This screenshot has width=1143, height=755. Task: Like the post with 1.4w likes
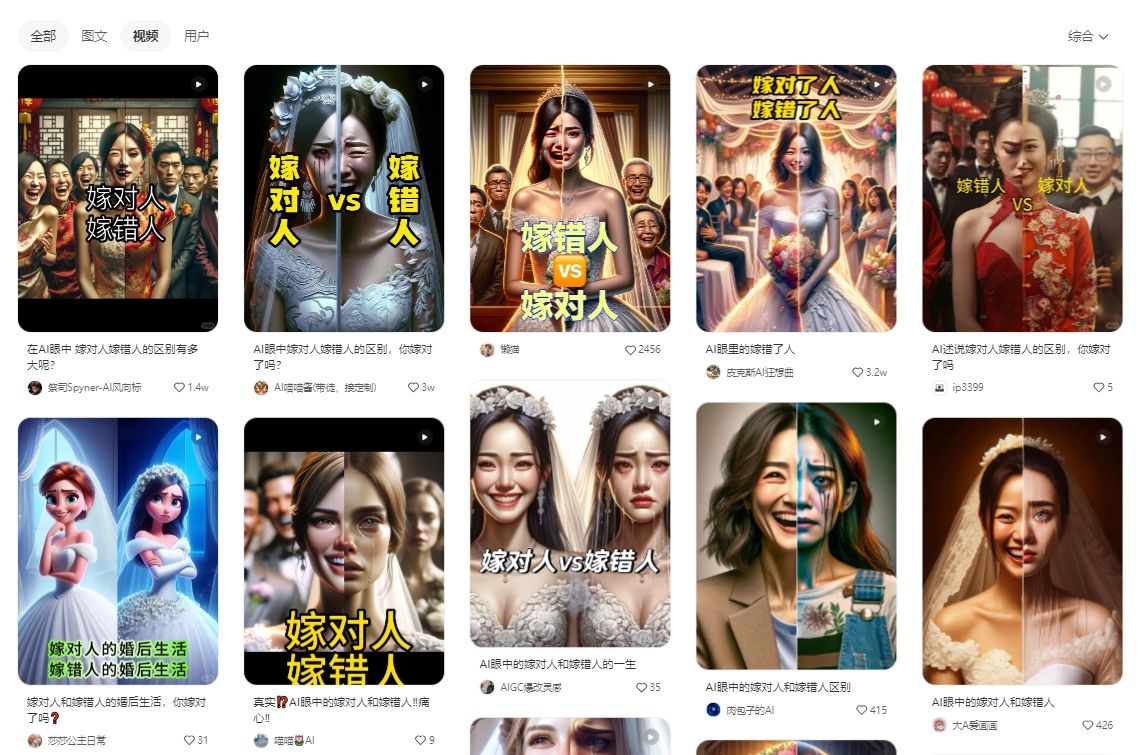tap(180, 387)
